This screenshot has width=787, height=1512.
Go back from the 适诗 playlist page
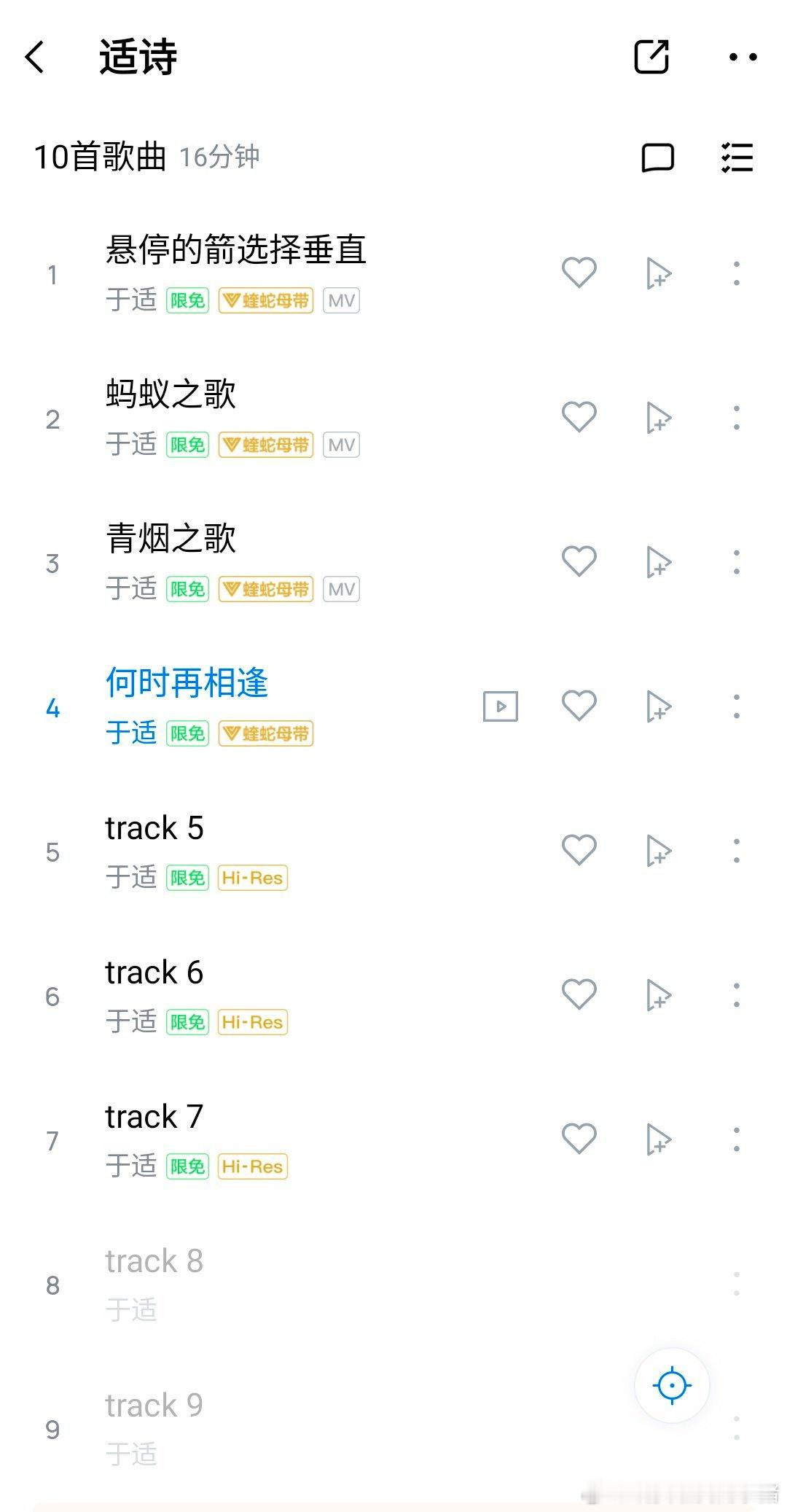[x=35, y=57]
